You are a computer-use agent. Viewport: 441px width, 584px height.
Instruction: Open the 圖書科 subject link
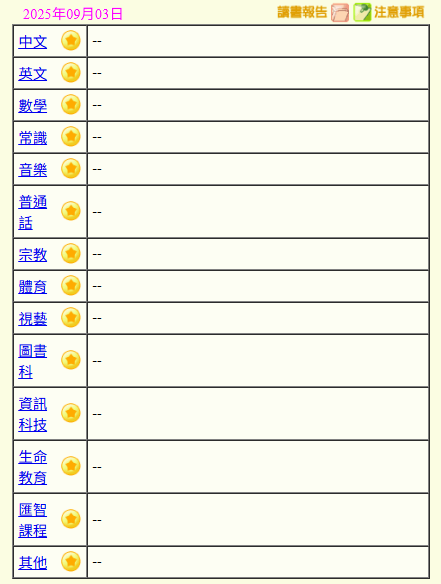pyautogui.click(x=33, y=361)
